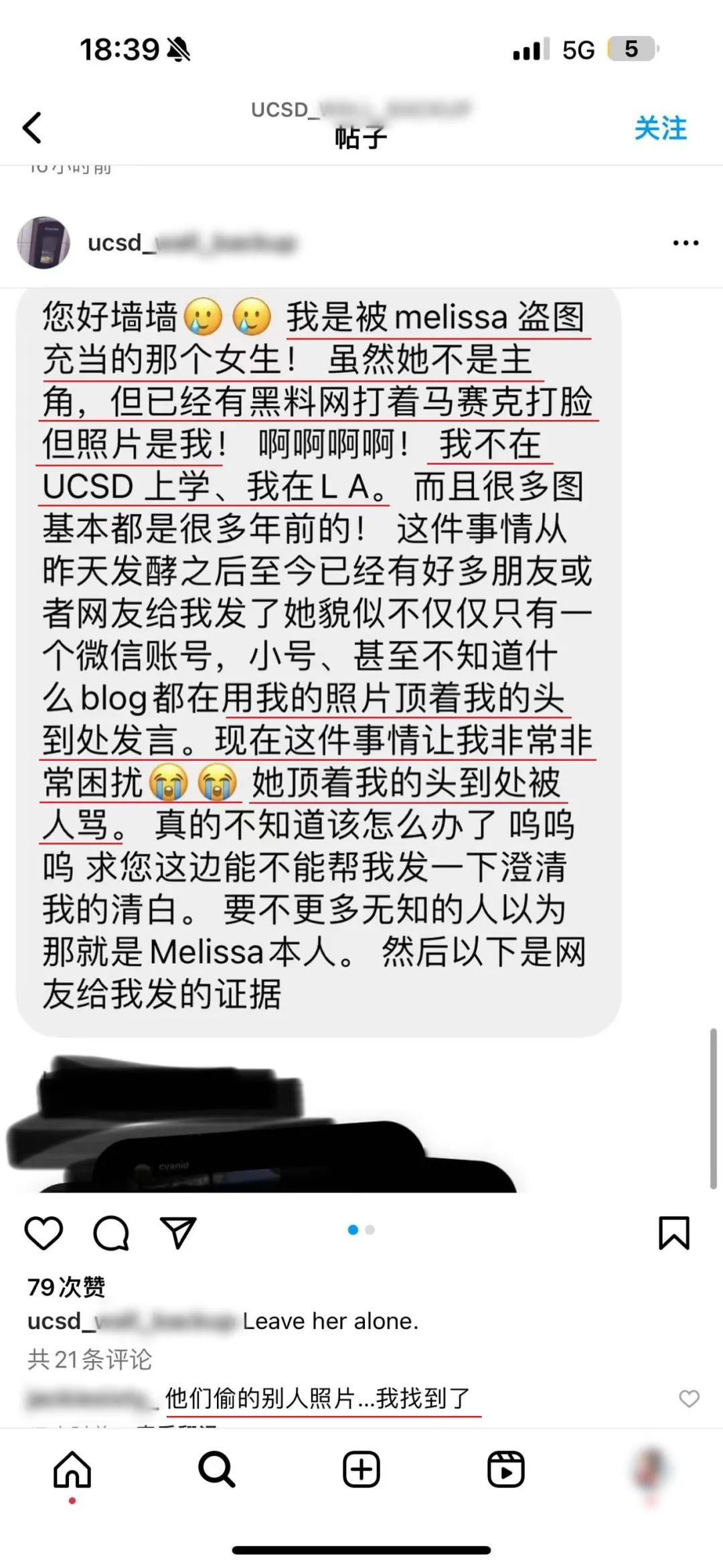
Task: View all 21 comments (共21条评论)
Action: click(90, 1359)
